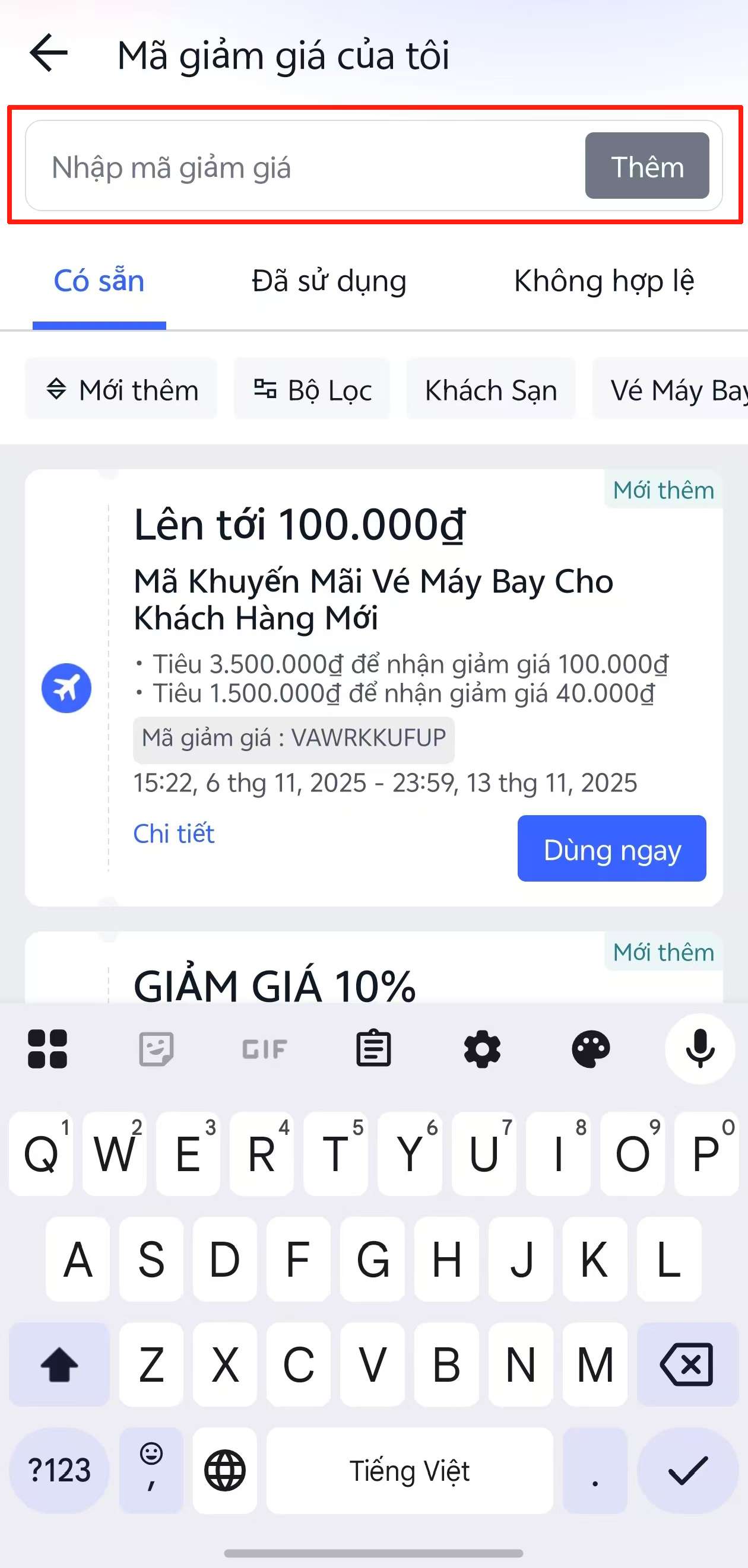Switch to the Đã sử dụng tab
This screenshot has width=748, height=1568.
pyautogui.click(x=329, y=281)
